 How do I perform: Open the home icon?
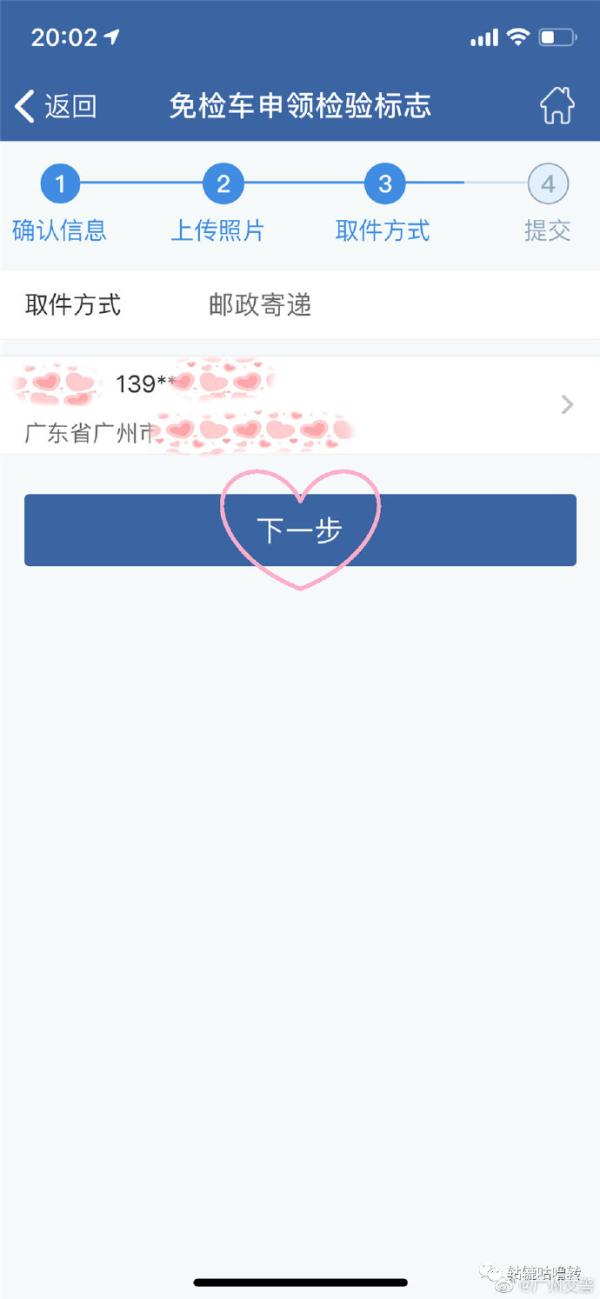click(x=557, y=105)
